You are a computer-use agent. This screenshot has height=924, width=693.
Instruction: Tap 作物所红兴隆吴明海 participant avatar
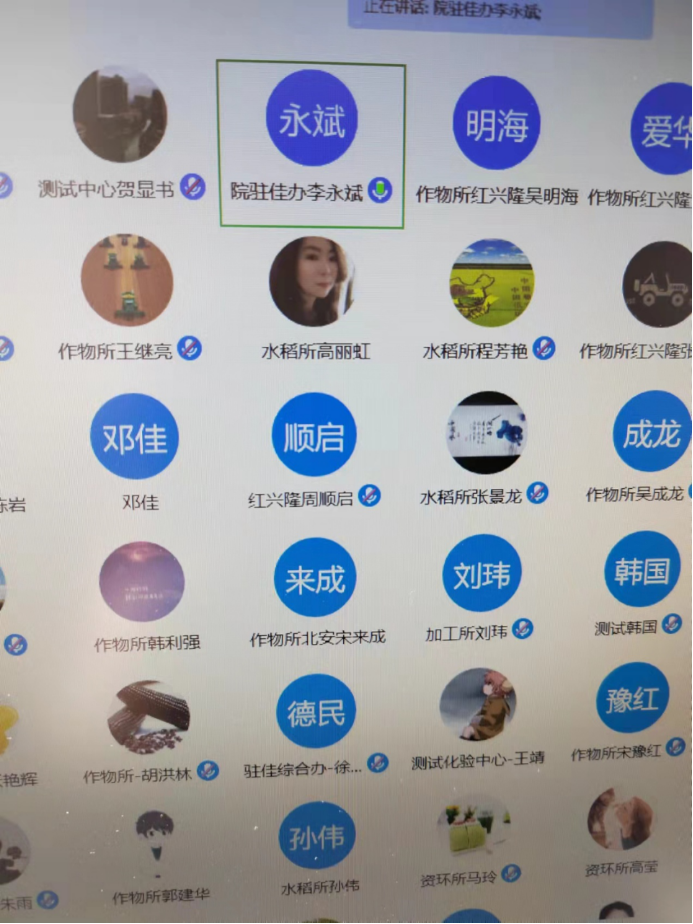(497, 124)
